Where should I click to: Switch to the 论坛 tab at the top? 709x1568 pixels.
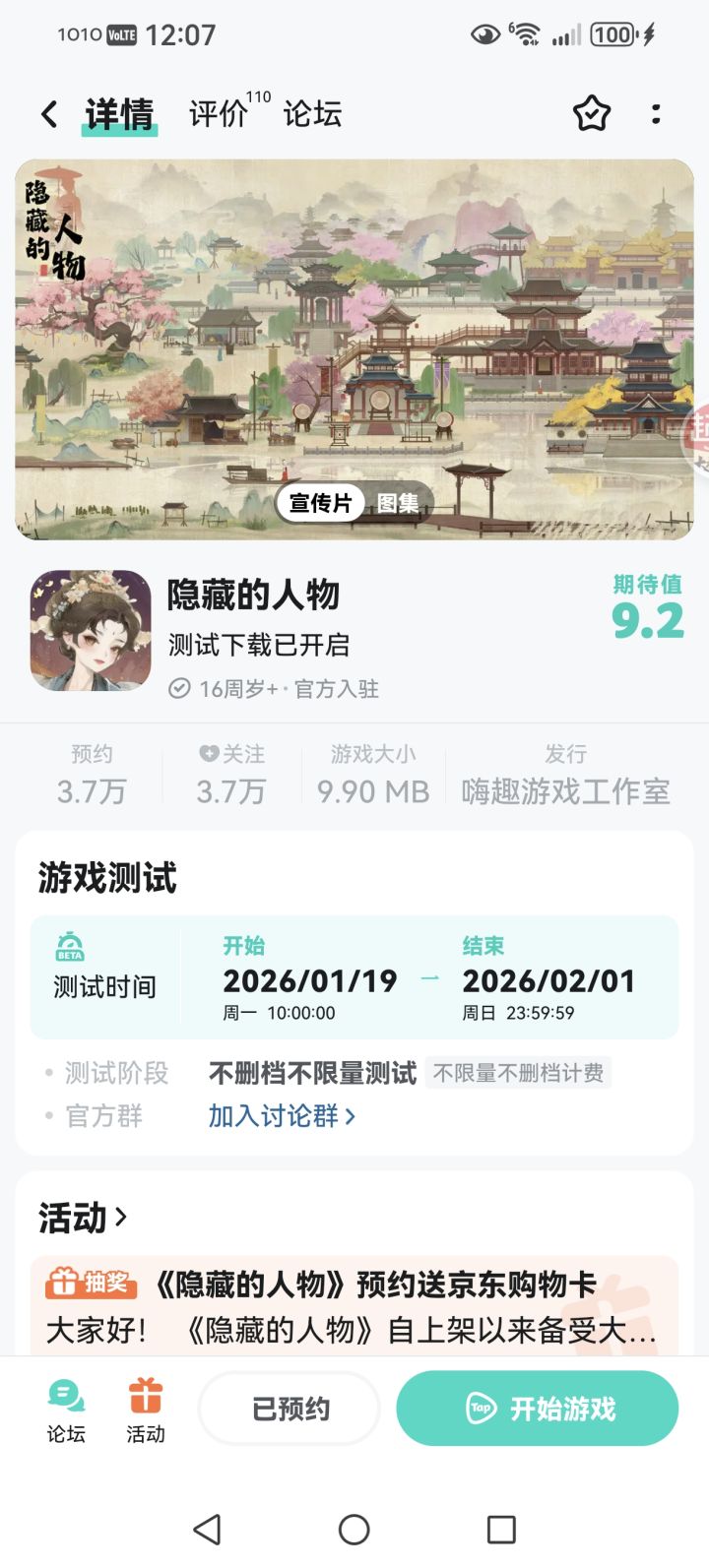click(310, 113)
